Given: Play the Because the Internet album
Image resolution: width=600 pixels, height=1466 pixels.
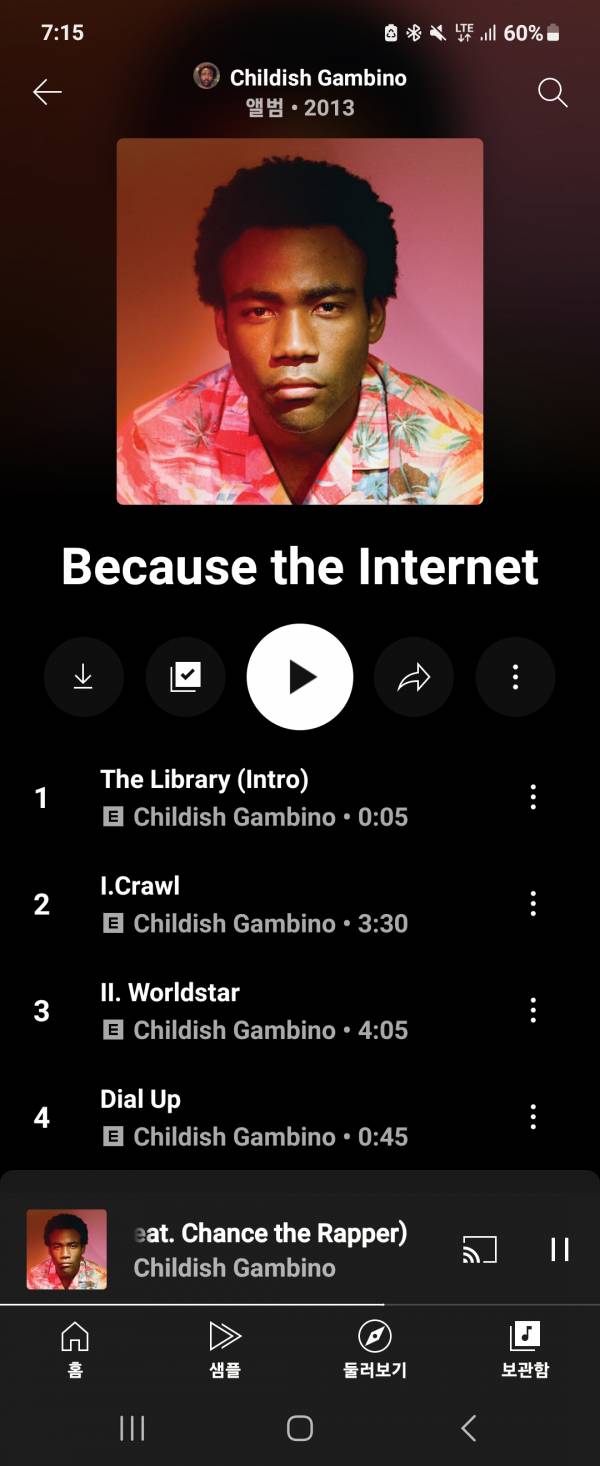Looking at the screenshot, I should tap(300, 677).
